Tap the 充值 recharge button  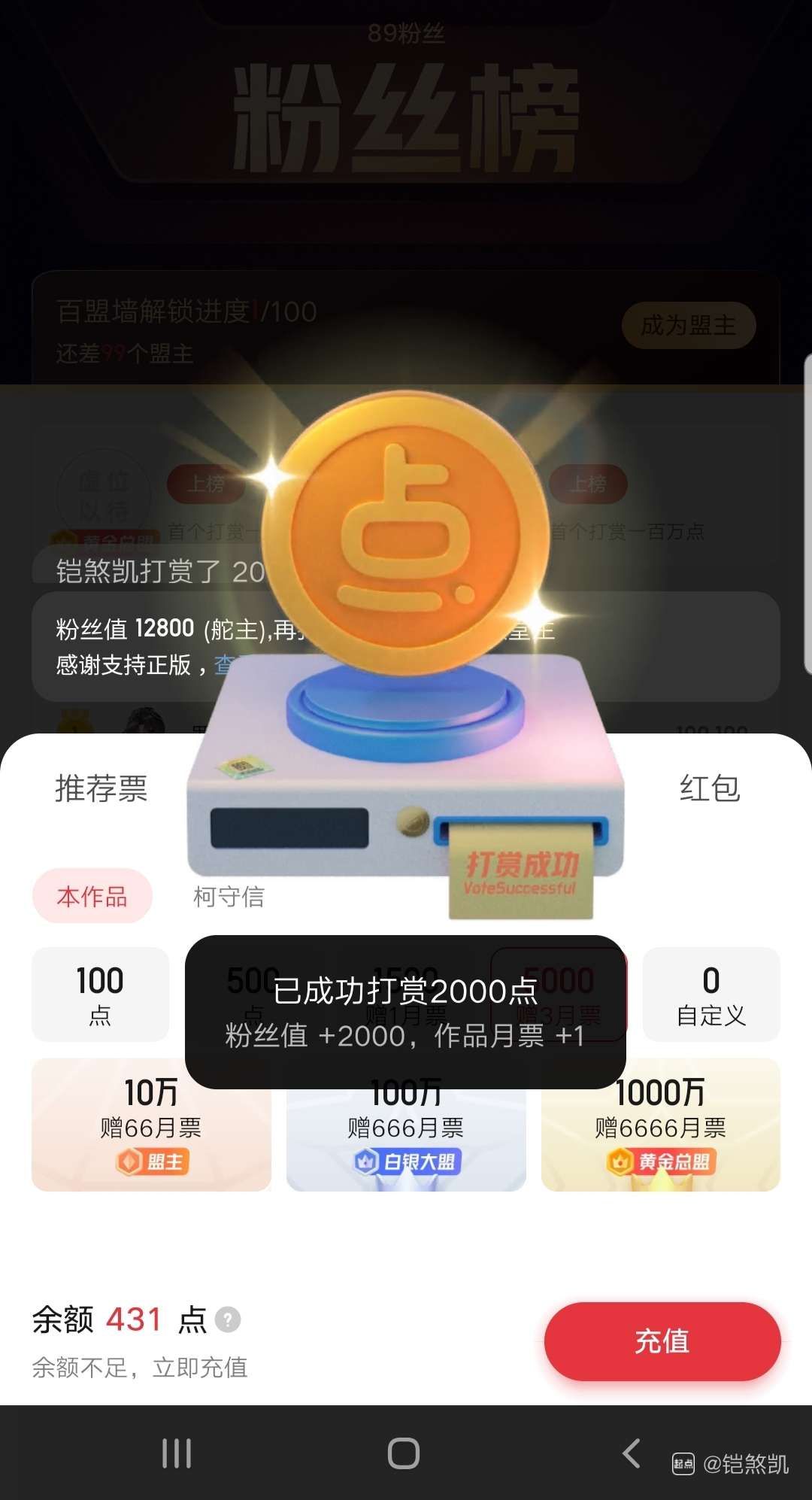(662, 1341)
